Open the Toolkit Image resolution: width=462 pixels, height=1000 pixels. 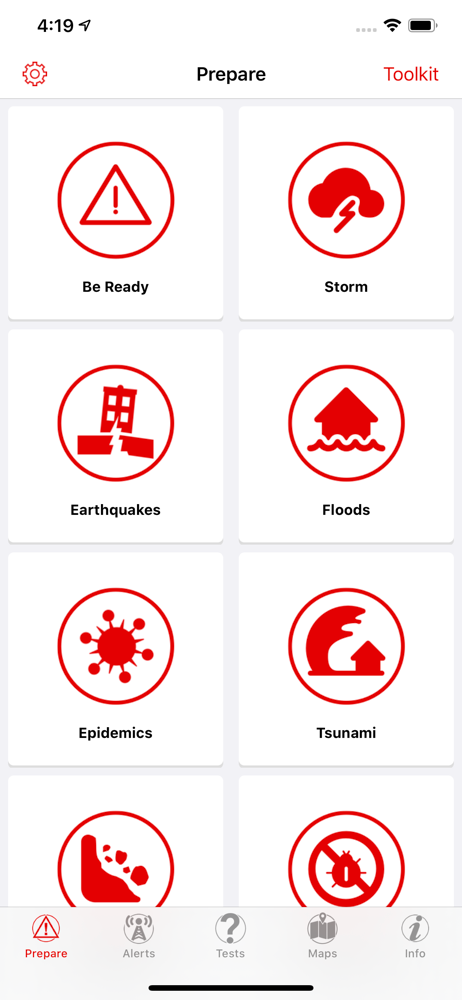[411, 75]
